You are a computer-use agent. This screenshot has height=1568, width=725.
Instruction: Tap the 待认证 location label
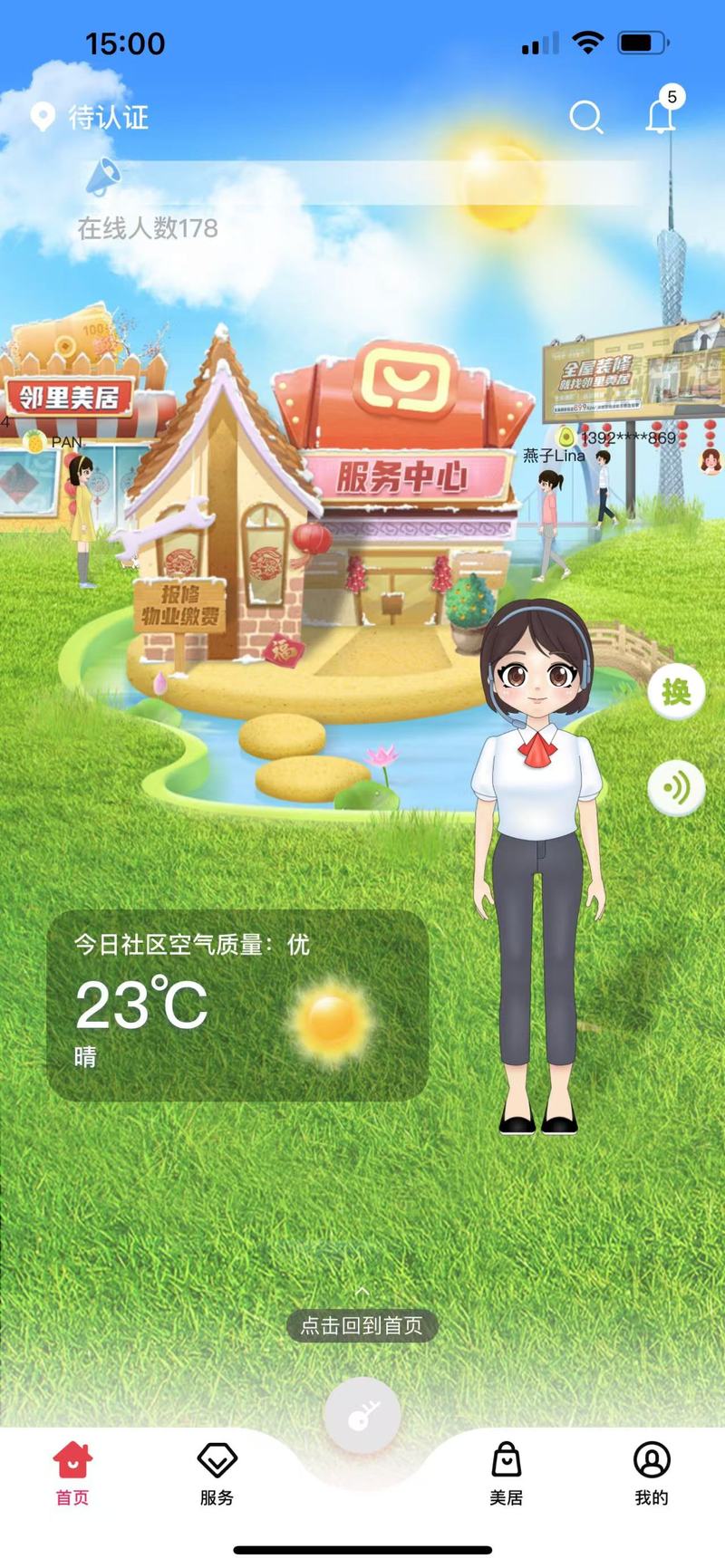click(x=91, y=117)
